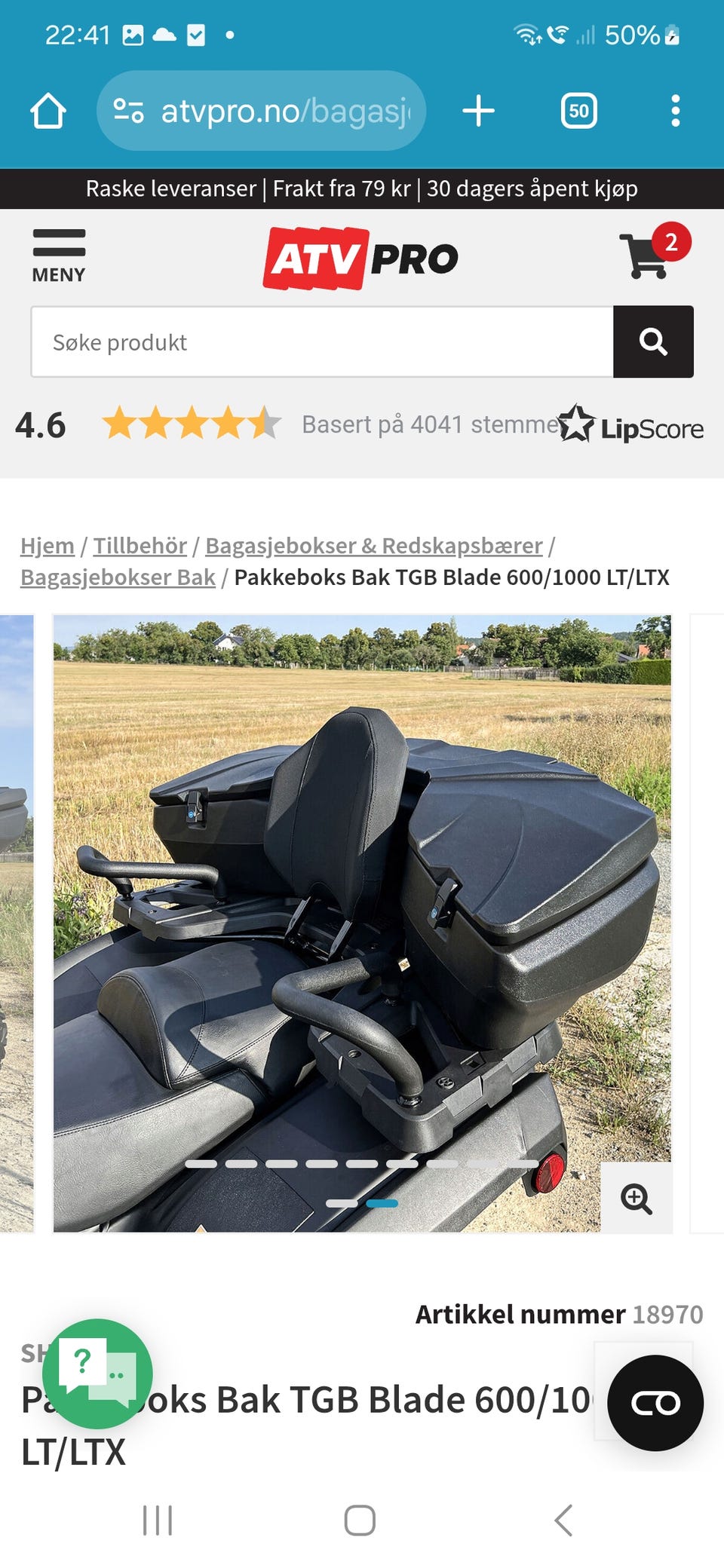
Task: Open a new browser tab with plus icon
Action: pos(477,110)
